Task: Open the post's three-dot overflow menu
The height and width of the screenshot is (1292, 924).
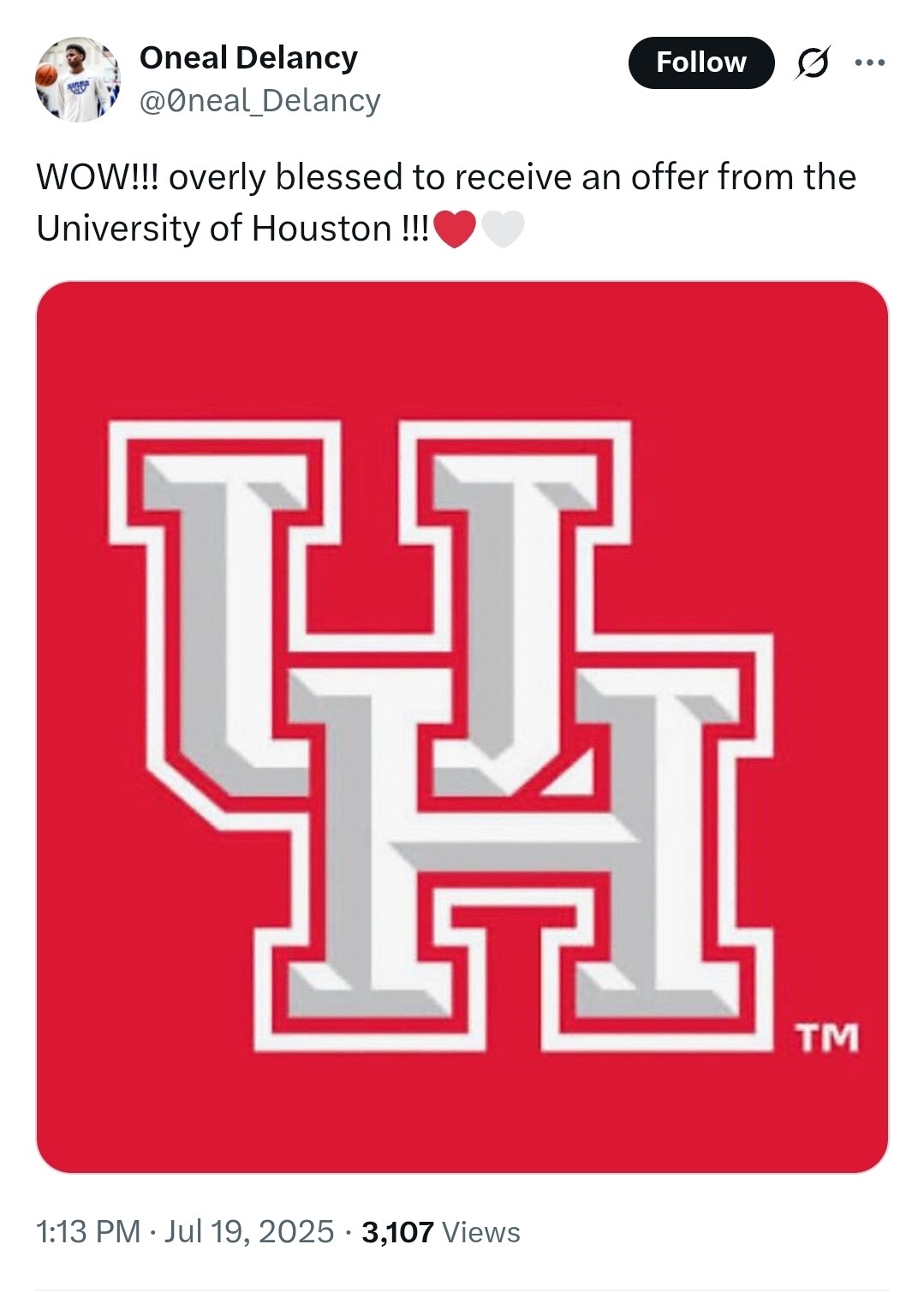Action: (870, 62)
